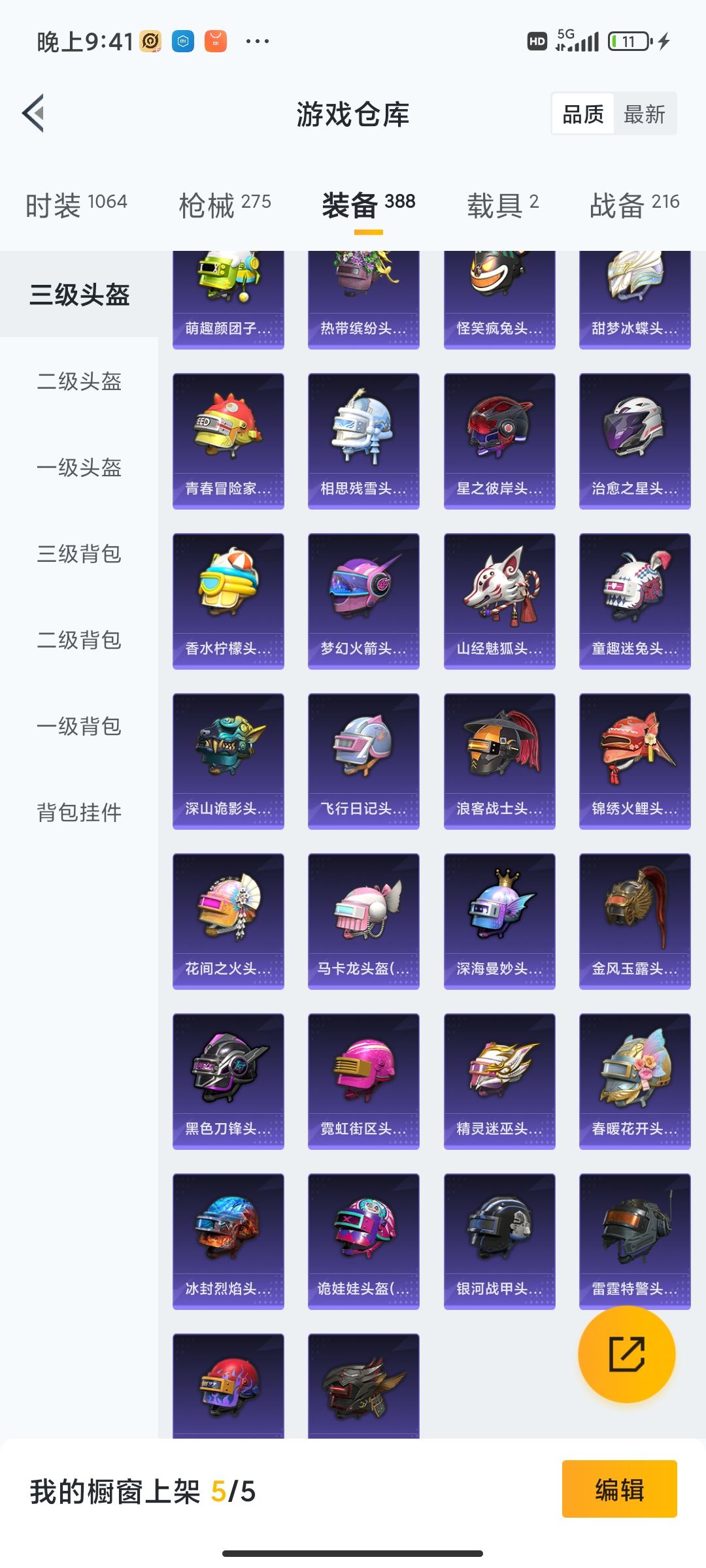Image resolution: width=706 pixels, height=1568 pixels.
Task: Open the 青春冒险家 helmet item
Action: [x=228, y=441]
